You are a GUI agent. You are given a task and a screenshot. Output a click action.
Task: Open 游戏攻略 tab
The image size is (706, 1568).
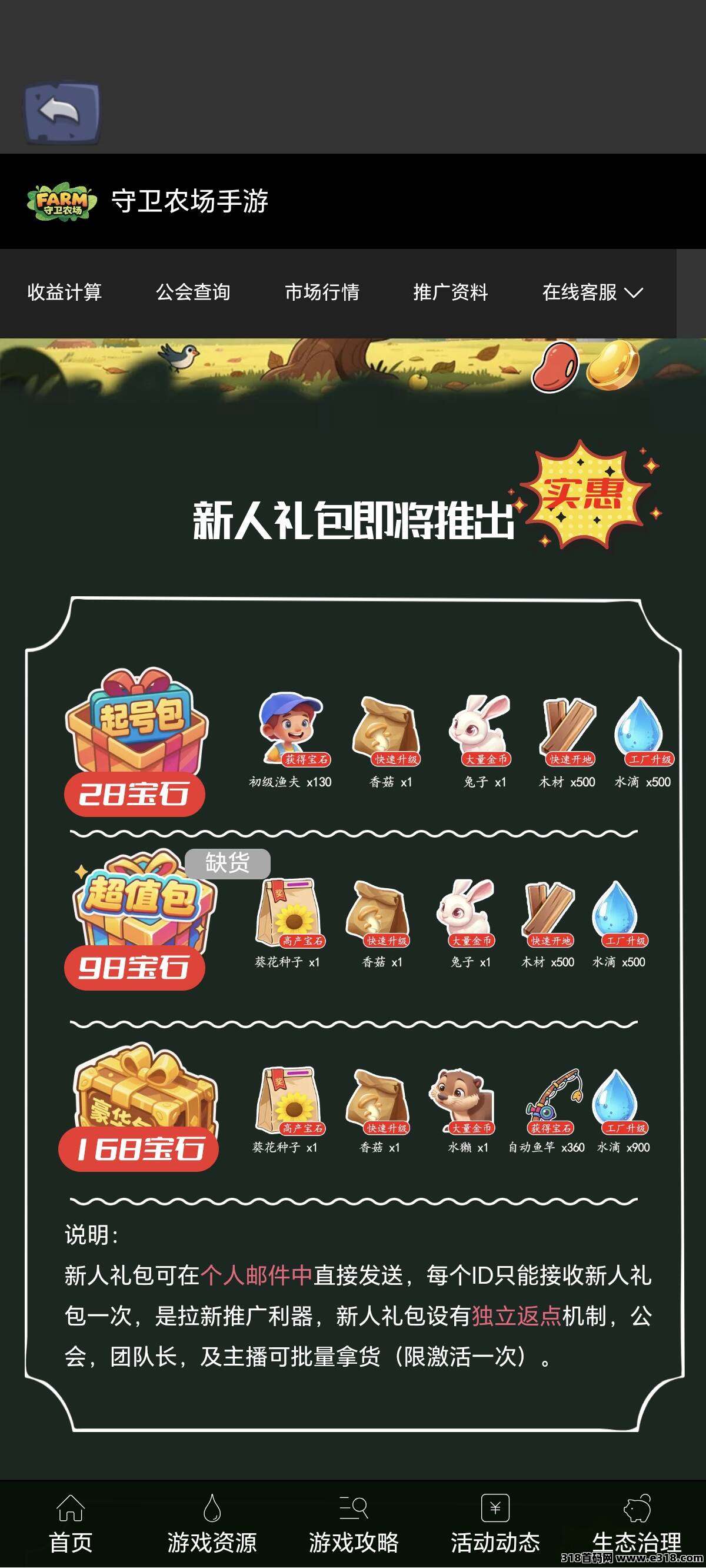(x=354, y=1525)
